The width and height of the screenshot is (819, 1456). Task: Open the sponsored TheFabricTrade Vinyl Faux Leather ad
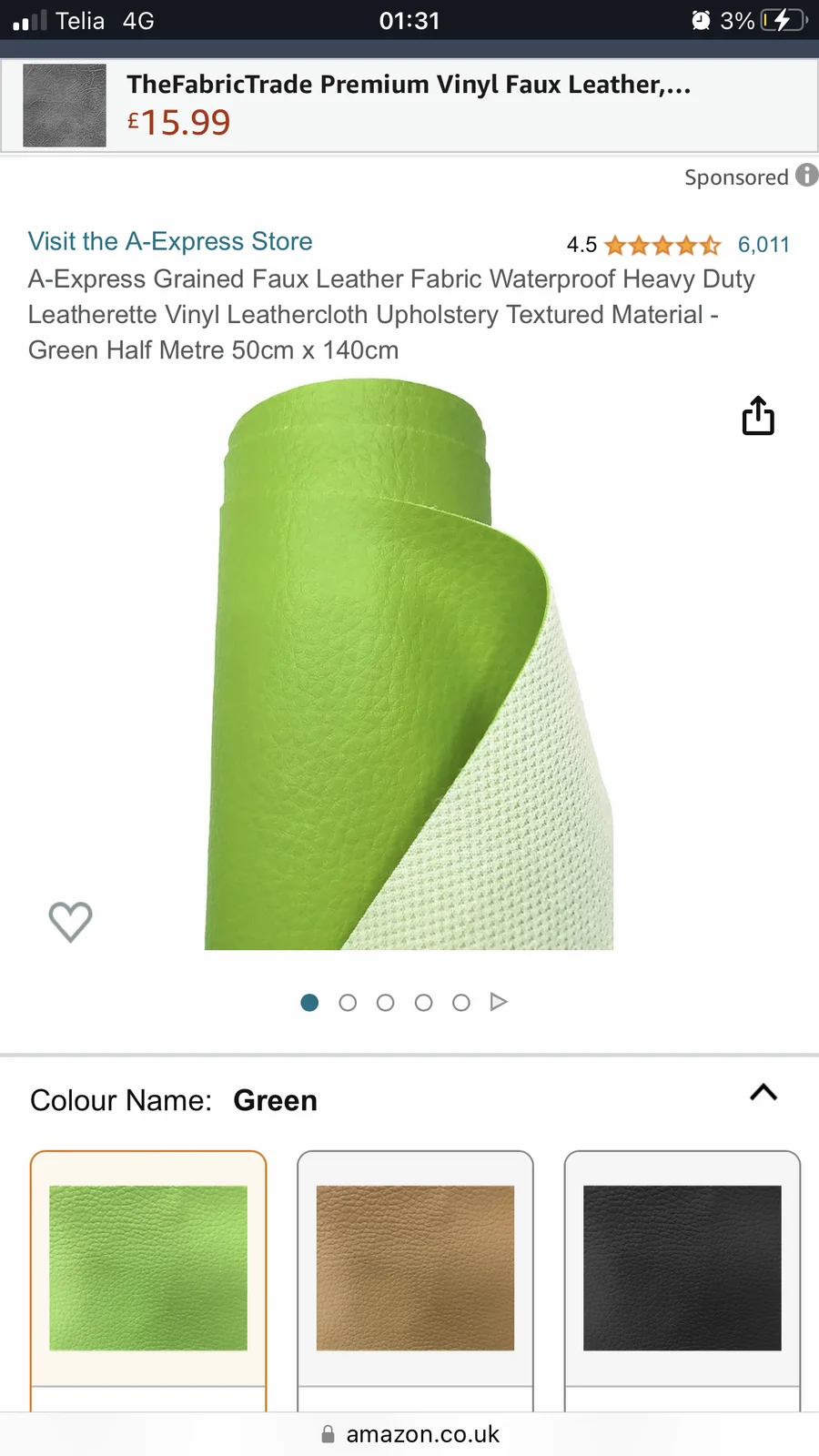[409, 106]
